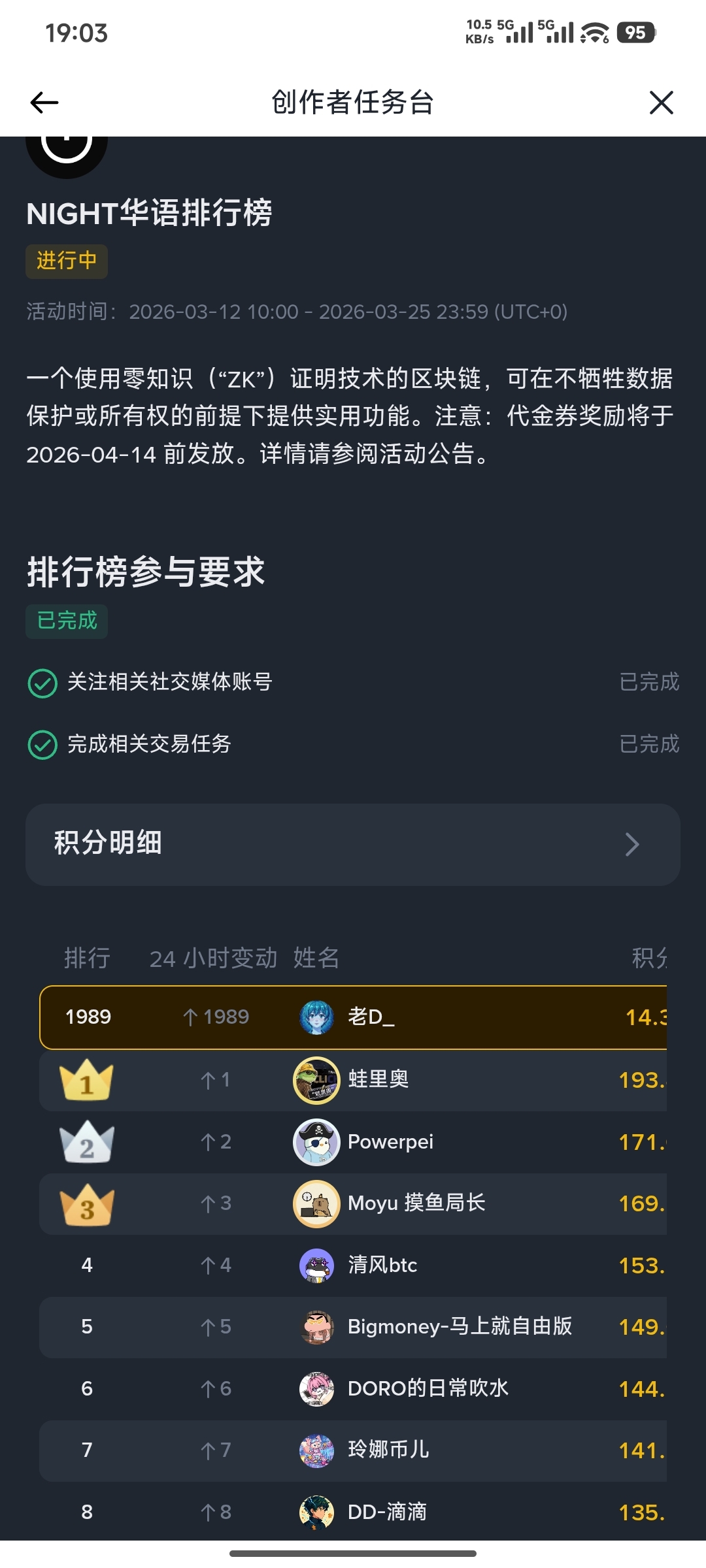The height and width of the screenshot is (1568, 706).
Task: Open 积分明细 points details
Action: click(x=353, y=844)
